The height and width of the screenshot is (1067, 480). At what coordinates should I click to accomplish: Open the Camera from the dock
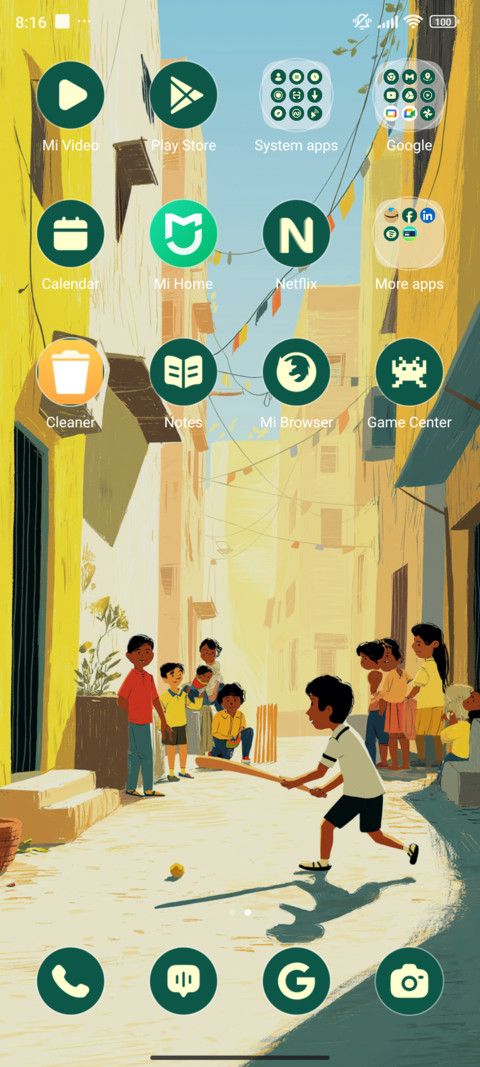(409, 981)
